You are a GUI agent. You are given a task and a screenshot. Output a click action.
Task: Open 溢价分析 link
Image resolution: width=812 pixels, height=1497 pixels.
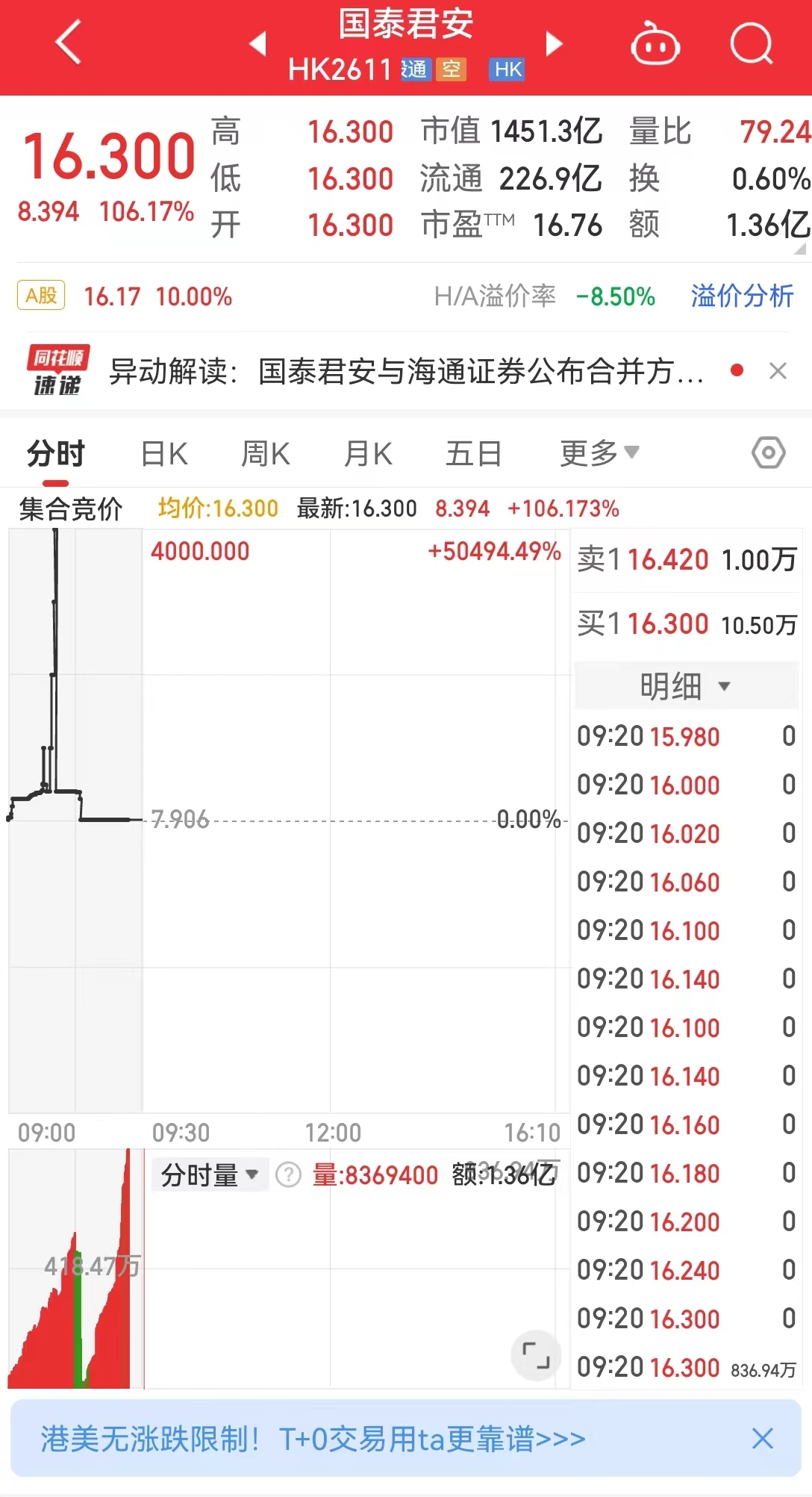point(742,296)
